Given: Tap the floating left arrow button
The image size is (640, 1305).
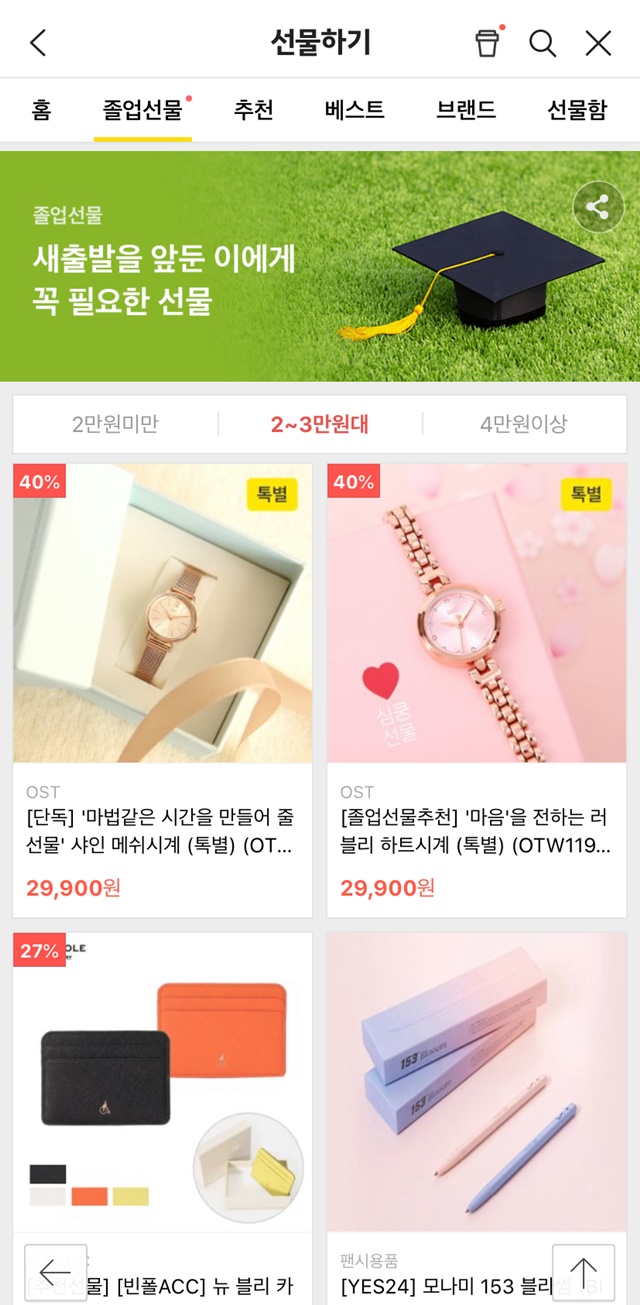Looking at the screenshot, I should (x=55, y=1272).
